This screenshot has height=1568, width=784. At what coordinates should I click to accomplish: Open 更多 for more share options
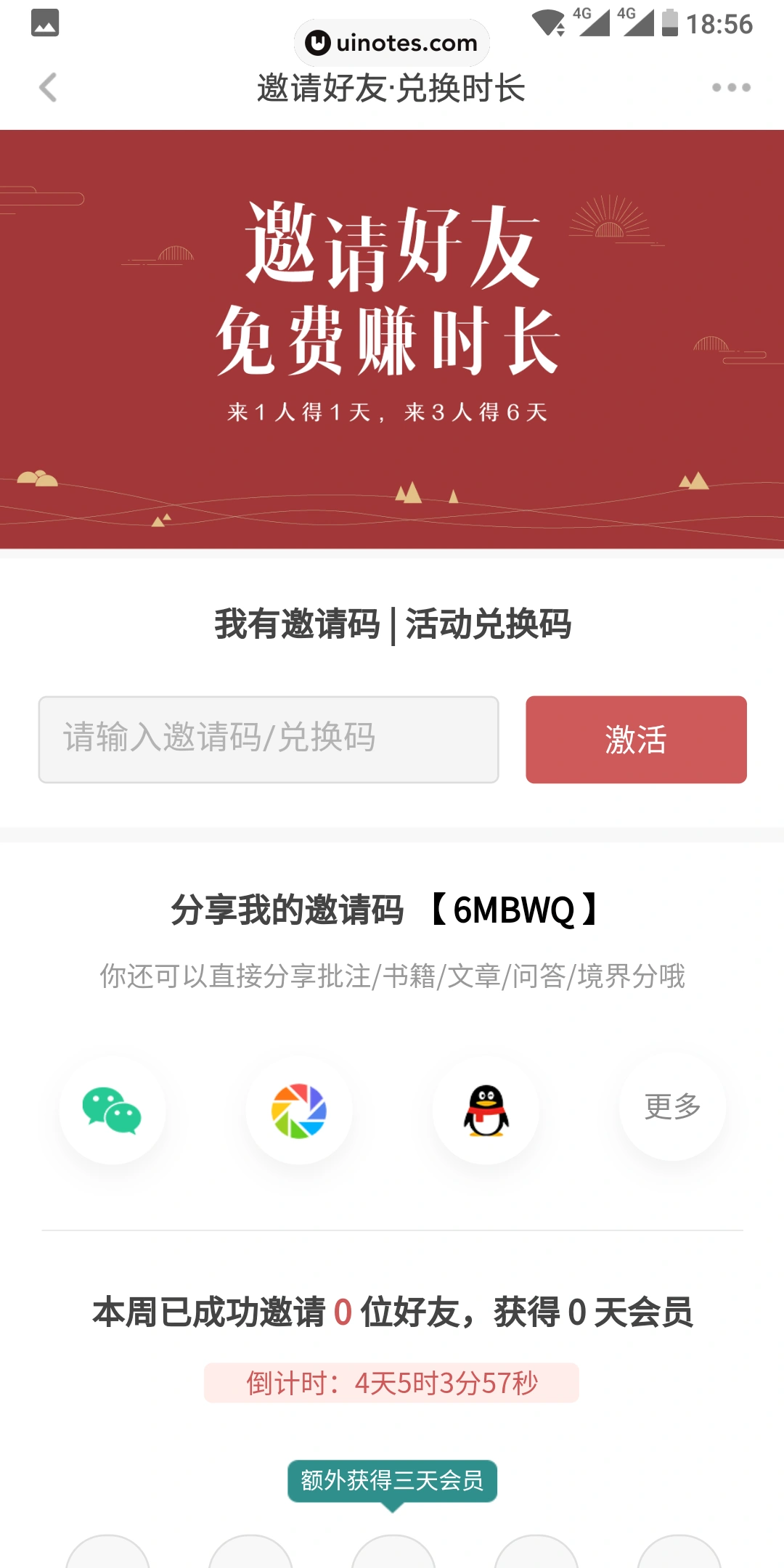[x=672, y=1107]
